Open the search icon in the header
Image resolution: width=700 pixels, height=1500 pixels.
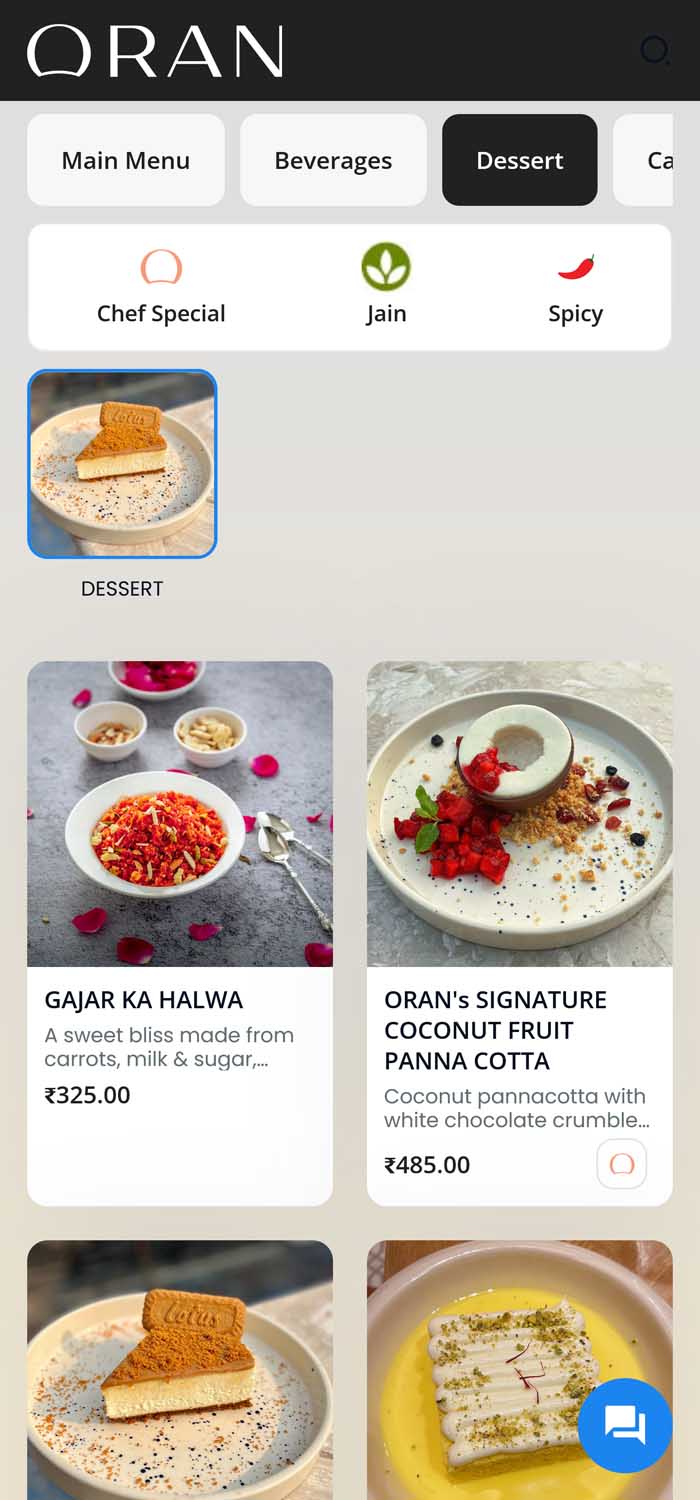click(x=655, y=50)
